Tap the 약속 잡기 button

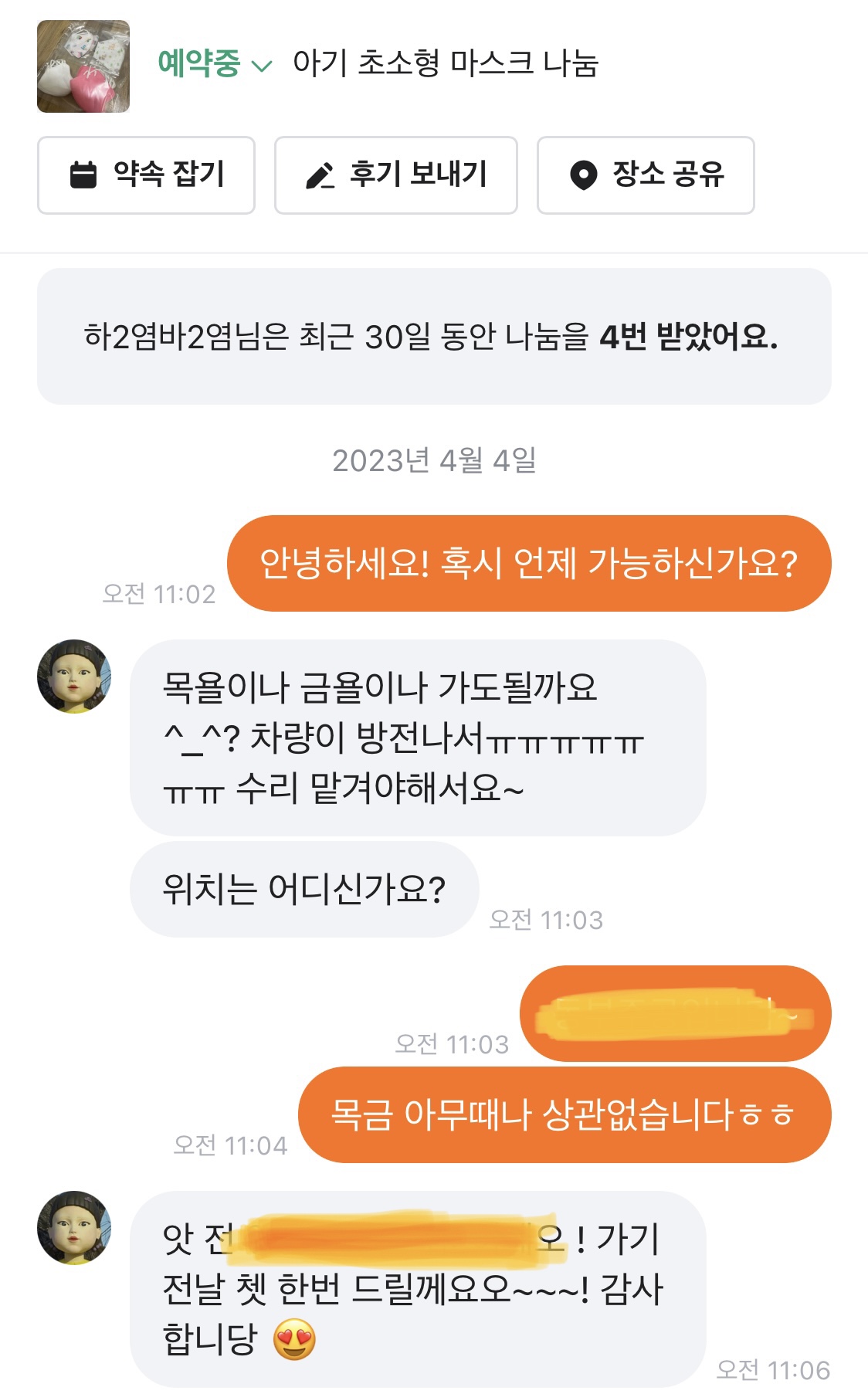146,175
